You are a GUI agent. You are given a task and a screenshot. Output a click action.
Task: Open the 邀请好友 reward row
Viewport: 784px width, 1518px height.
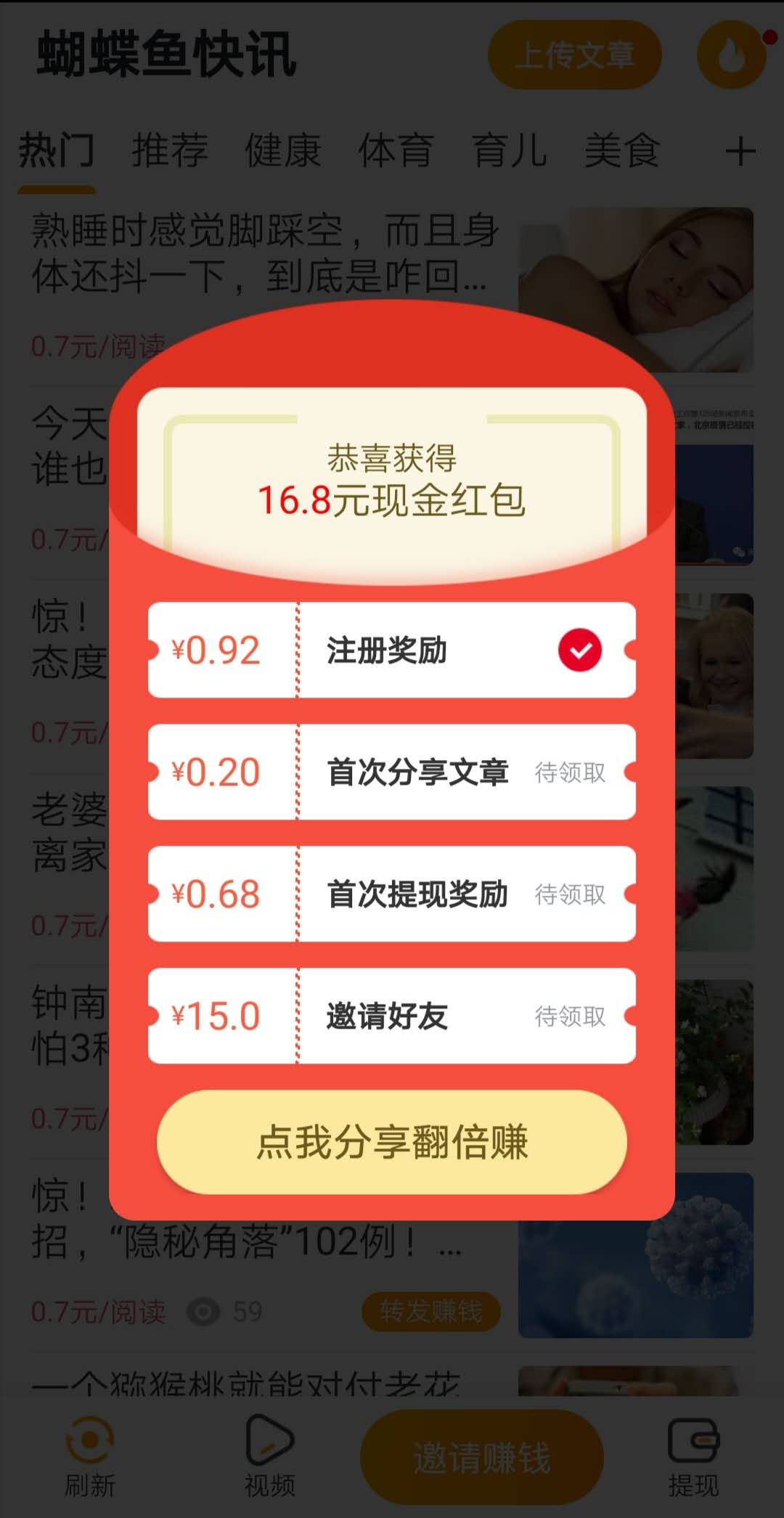point(392,1016)
